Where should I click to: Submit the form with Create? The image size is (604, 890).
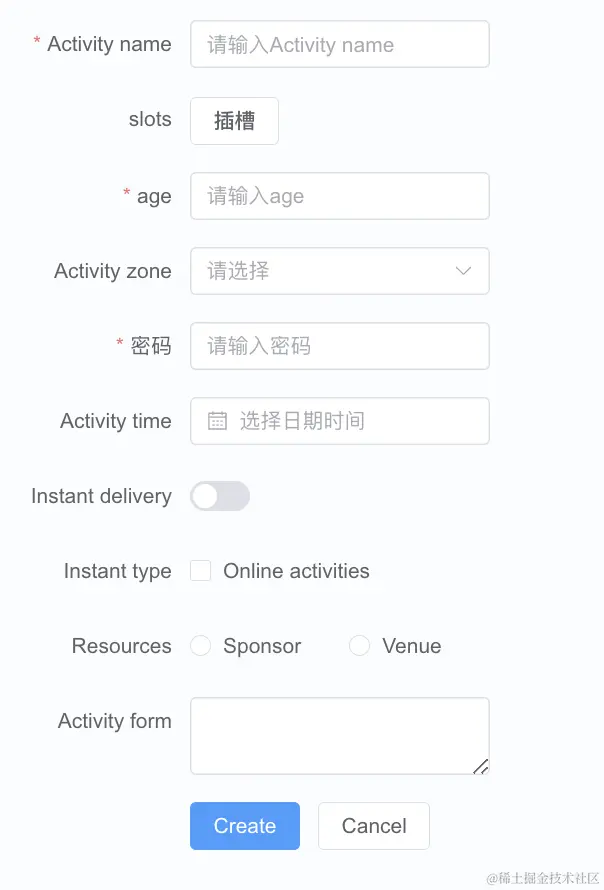pos(245,826)
